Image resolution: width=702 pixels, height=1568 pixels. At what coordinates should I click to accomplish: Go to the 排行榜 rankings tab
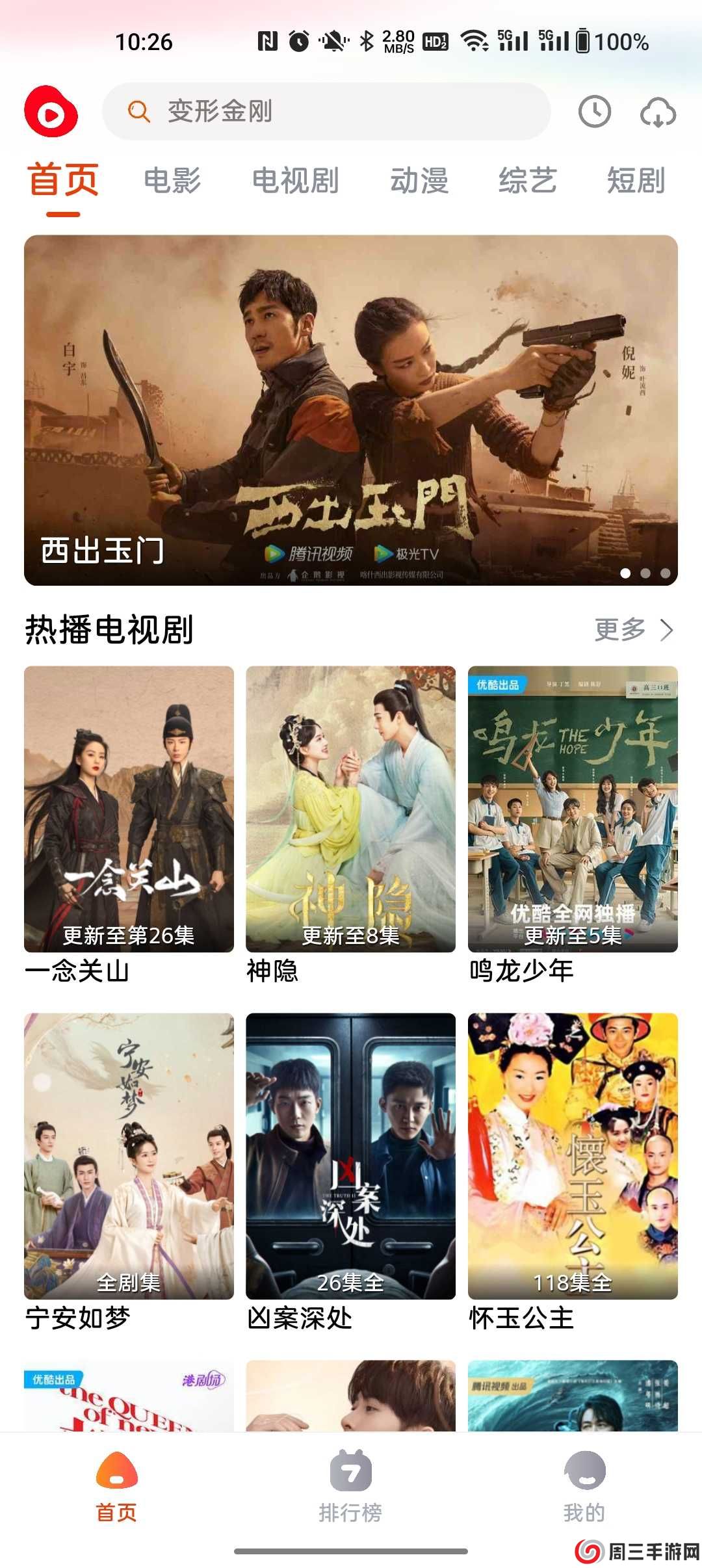[x=350, y=1486]
